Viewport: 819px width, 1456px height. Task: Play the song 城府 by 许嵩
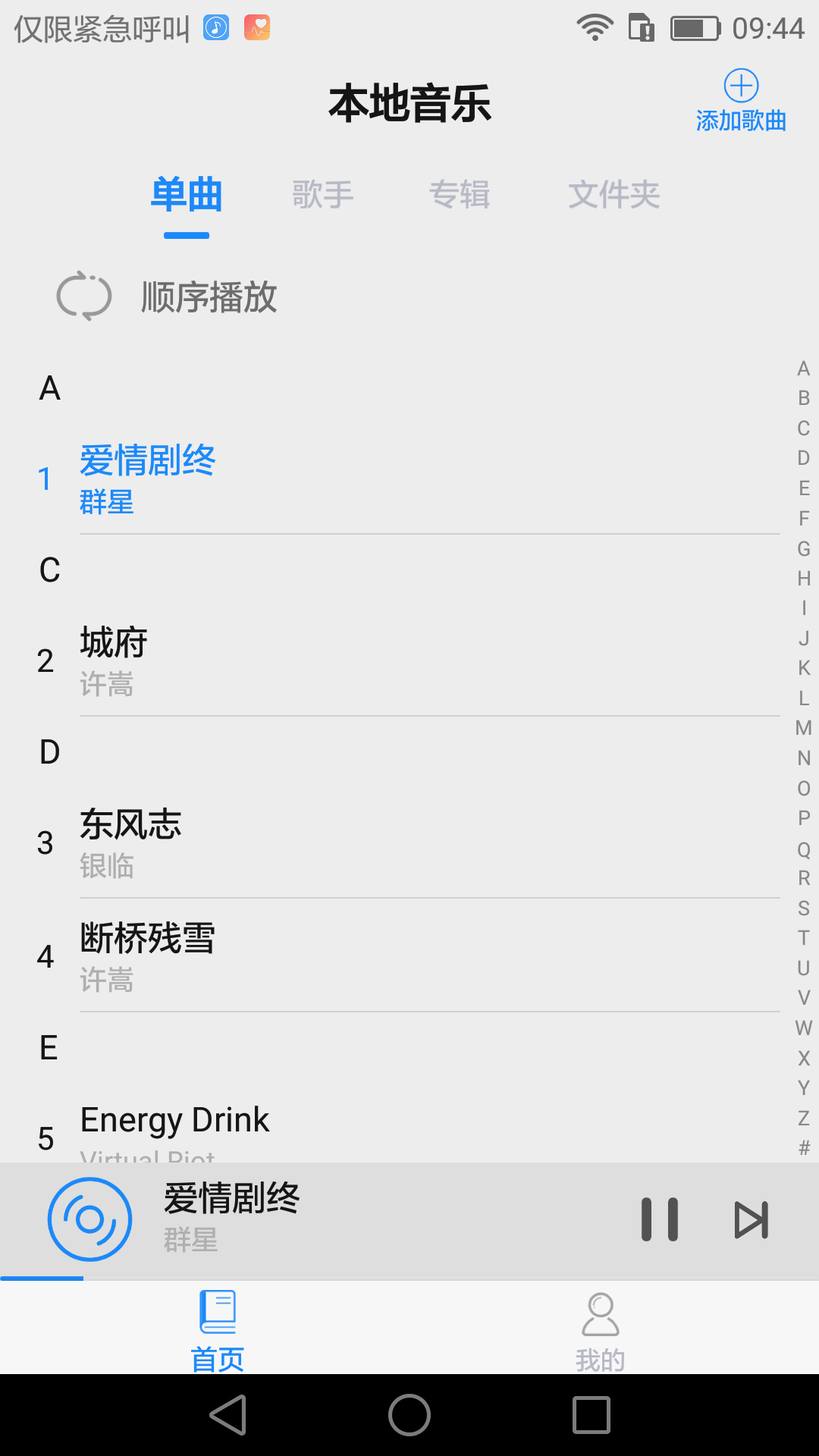point(303,660)
